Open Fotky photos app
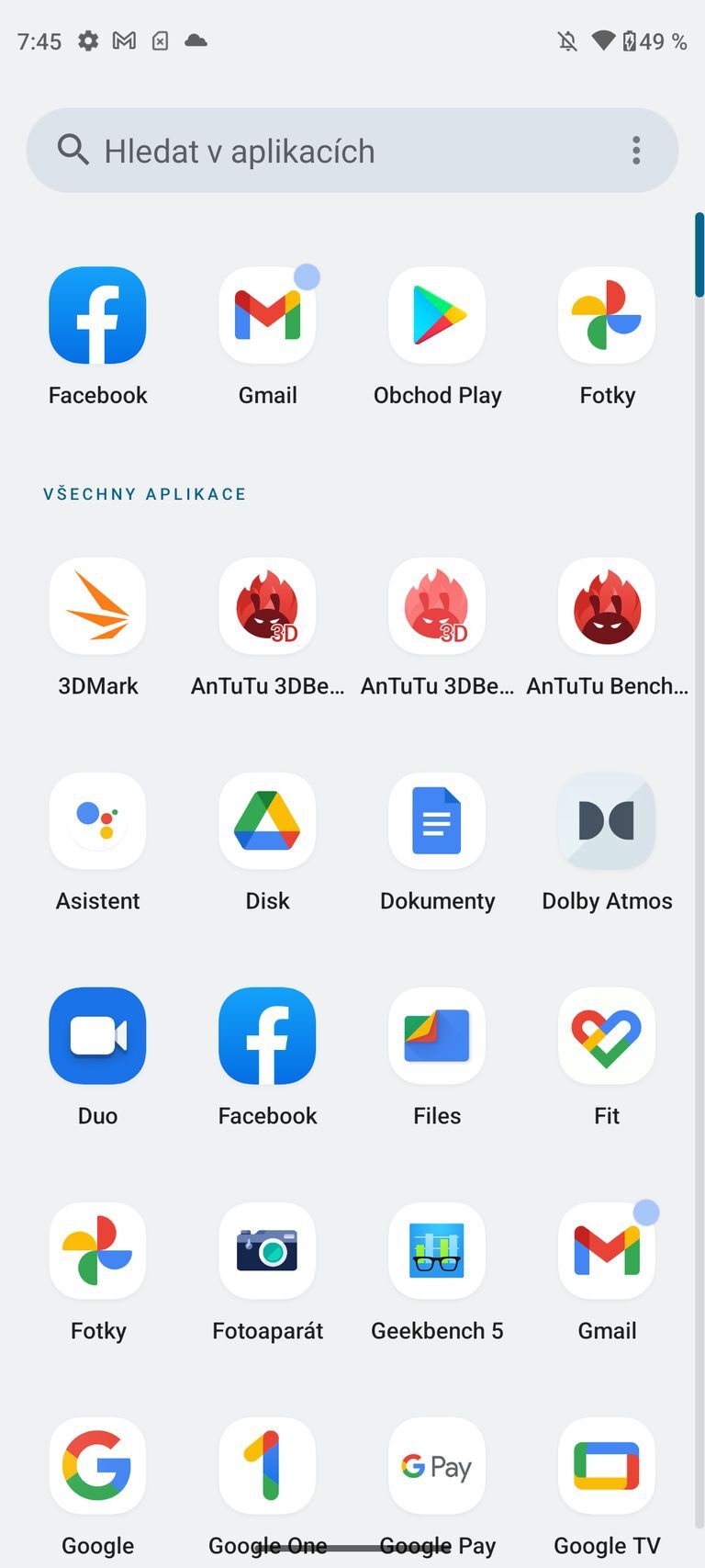Viewport: 705px width, 1568px height. coord(606,315)
